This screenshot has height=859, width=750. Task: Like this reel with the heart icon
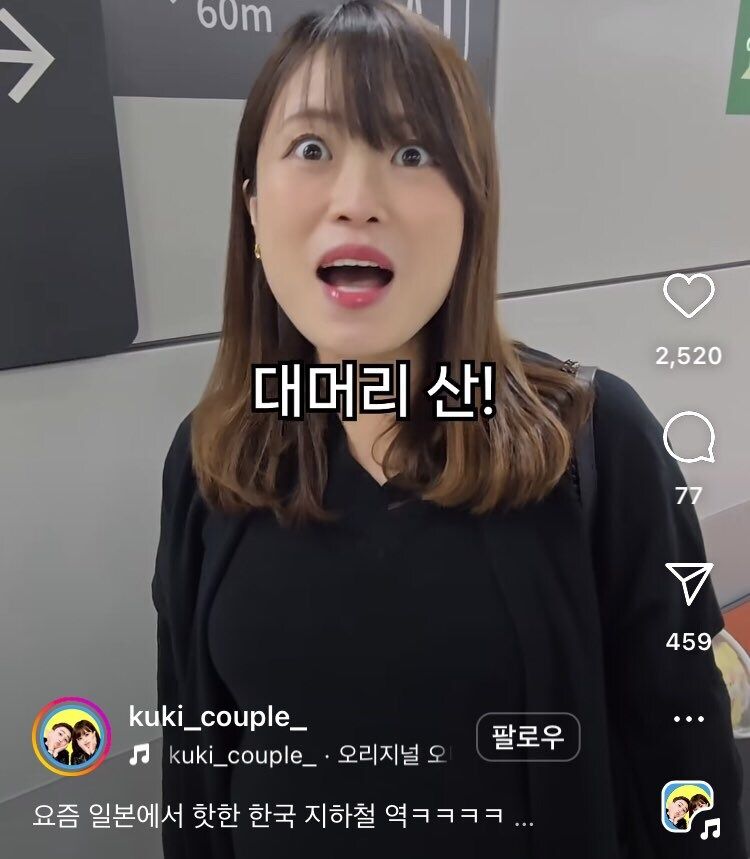(x=689, y=296)
